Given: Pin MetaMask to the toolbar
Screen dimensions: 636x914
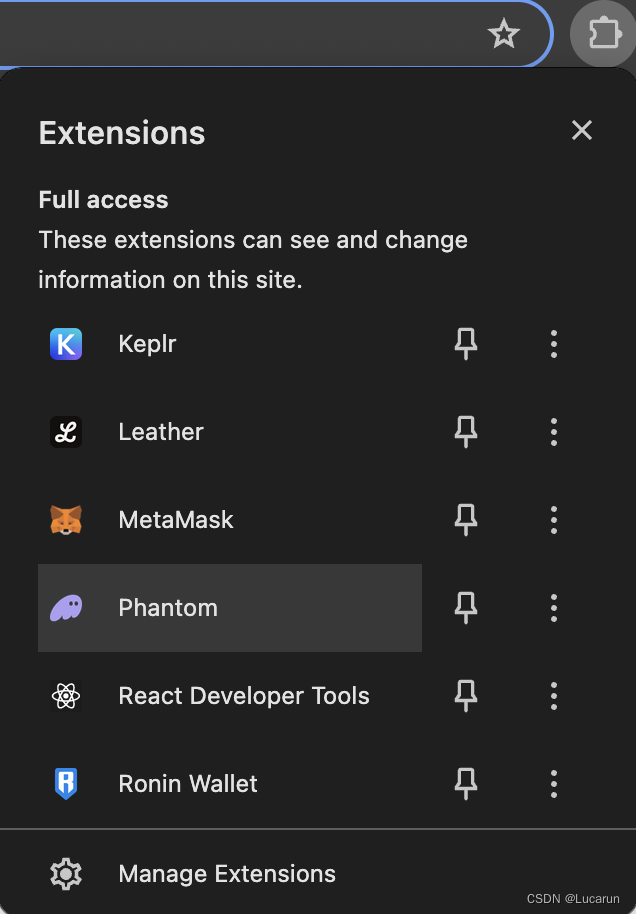Looking at the screenshot, I should (x=465, y=520).
